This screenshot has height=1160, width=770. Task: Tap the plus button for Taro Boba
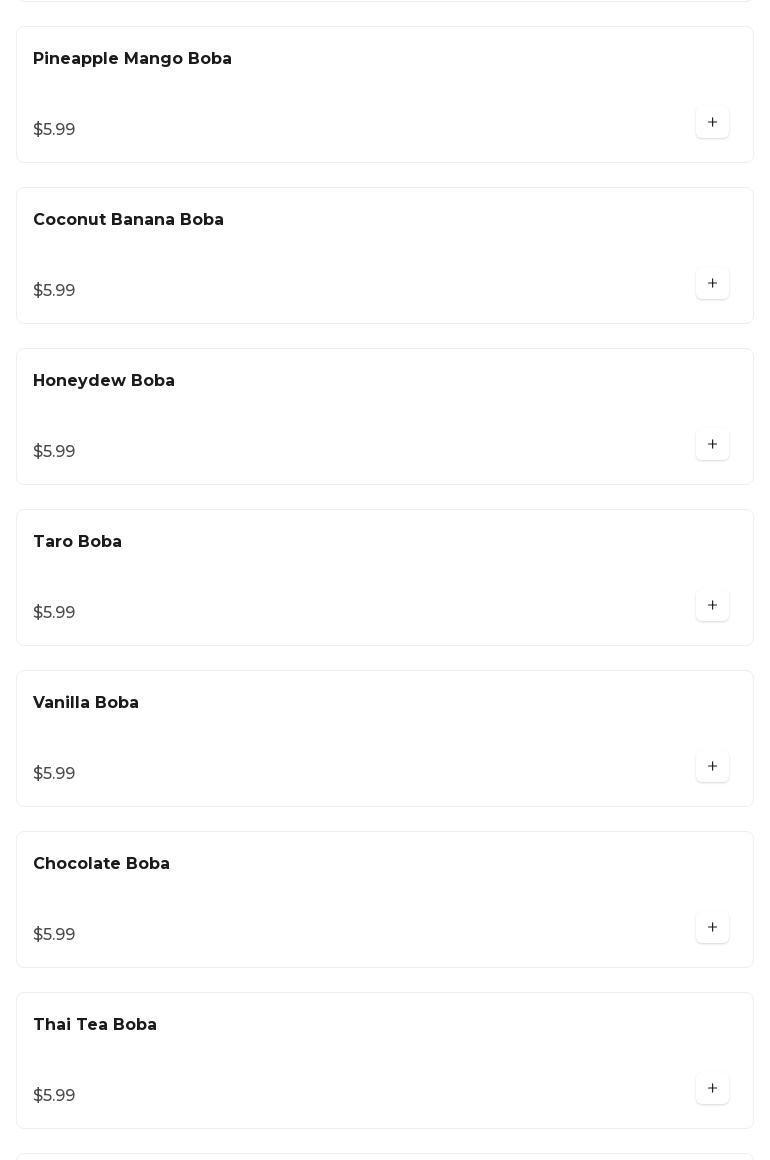pos(712,606)
